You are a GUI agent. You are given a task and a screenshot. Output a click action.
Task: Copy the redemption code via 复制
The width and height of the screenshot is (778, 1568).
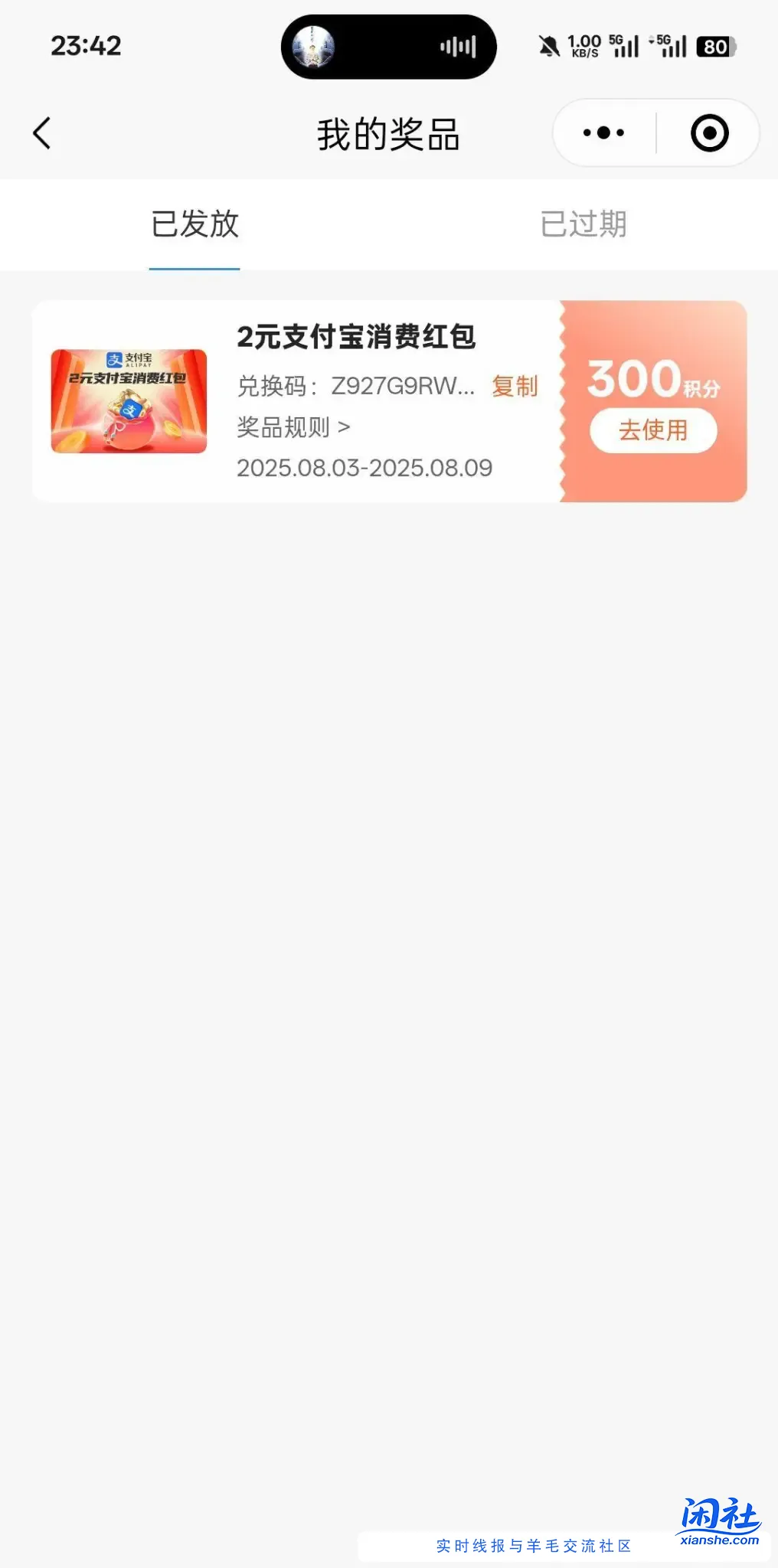(x=515, y=386)
